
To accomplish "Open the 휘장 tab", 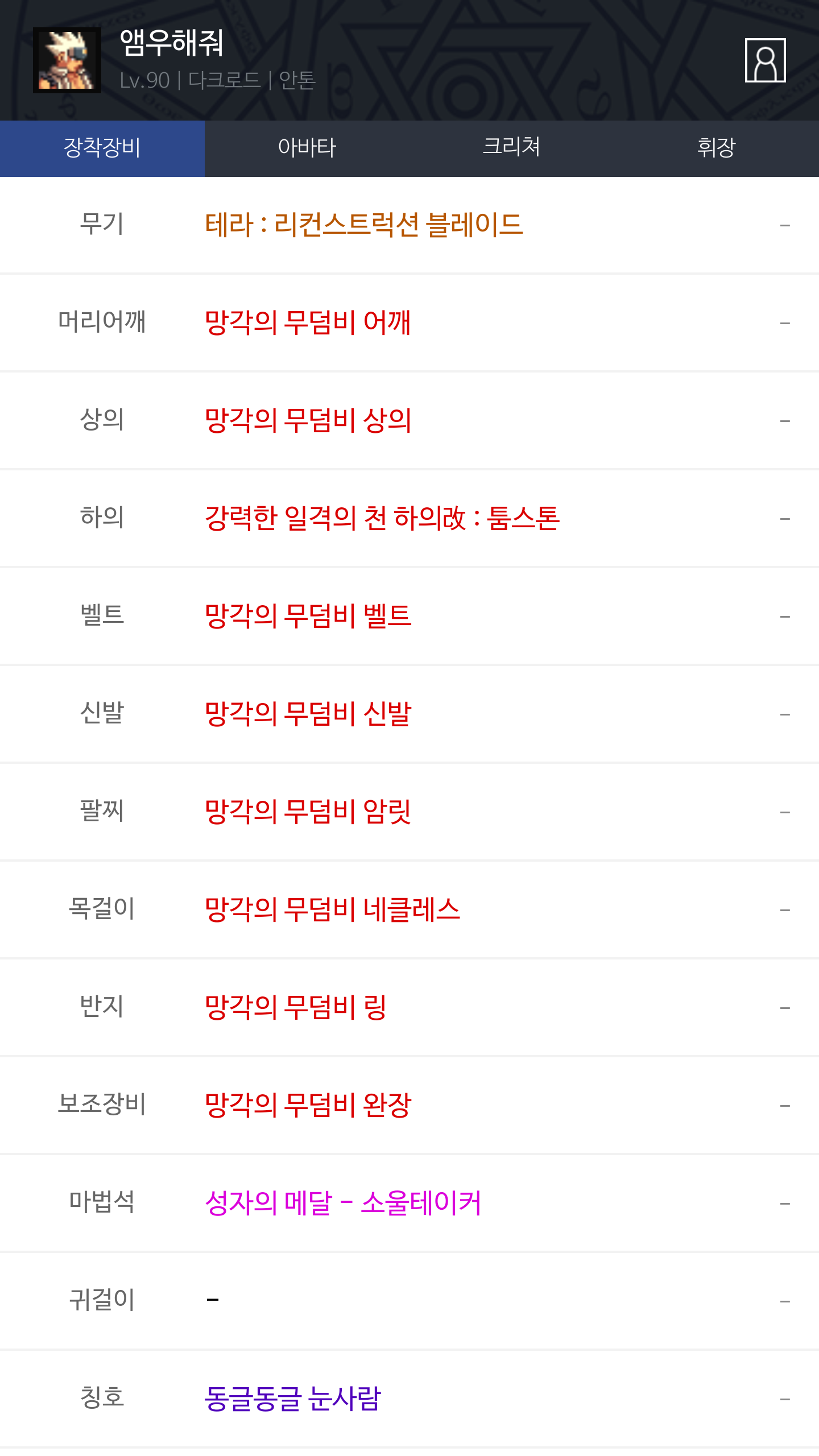I will coord(716,148).
